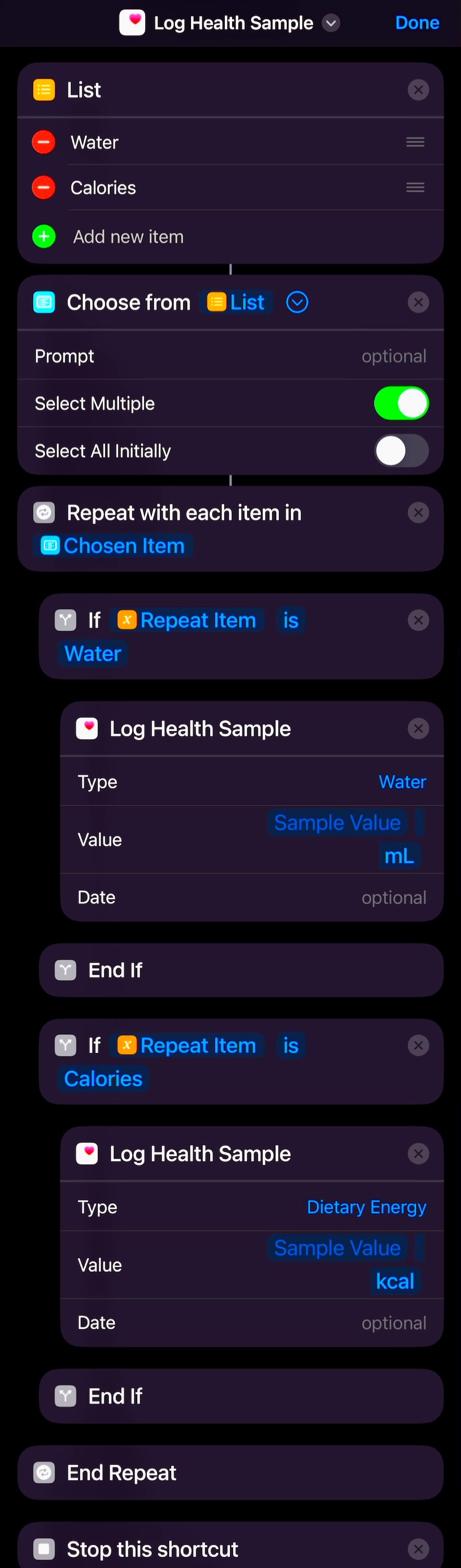Remove the Repeat with each item action
The image size is (461, 1568).
[418, 512]
